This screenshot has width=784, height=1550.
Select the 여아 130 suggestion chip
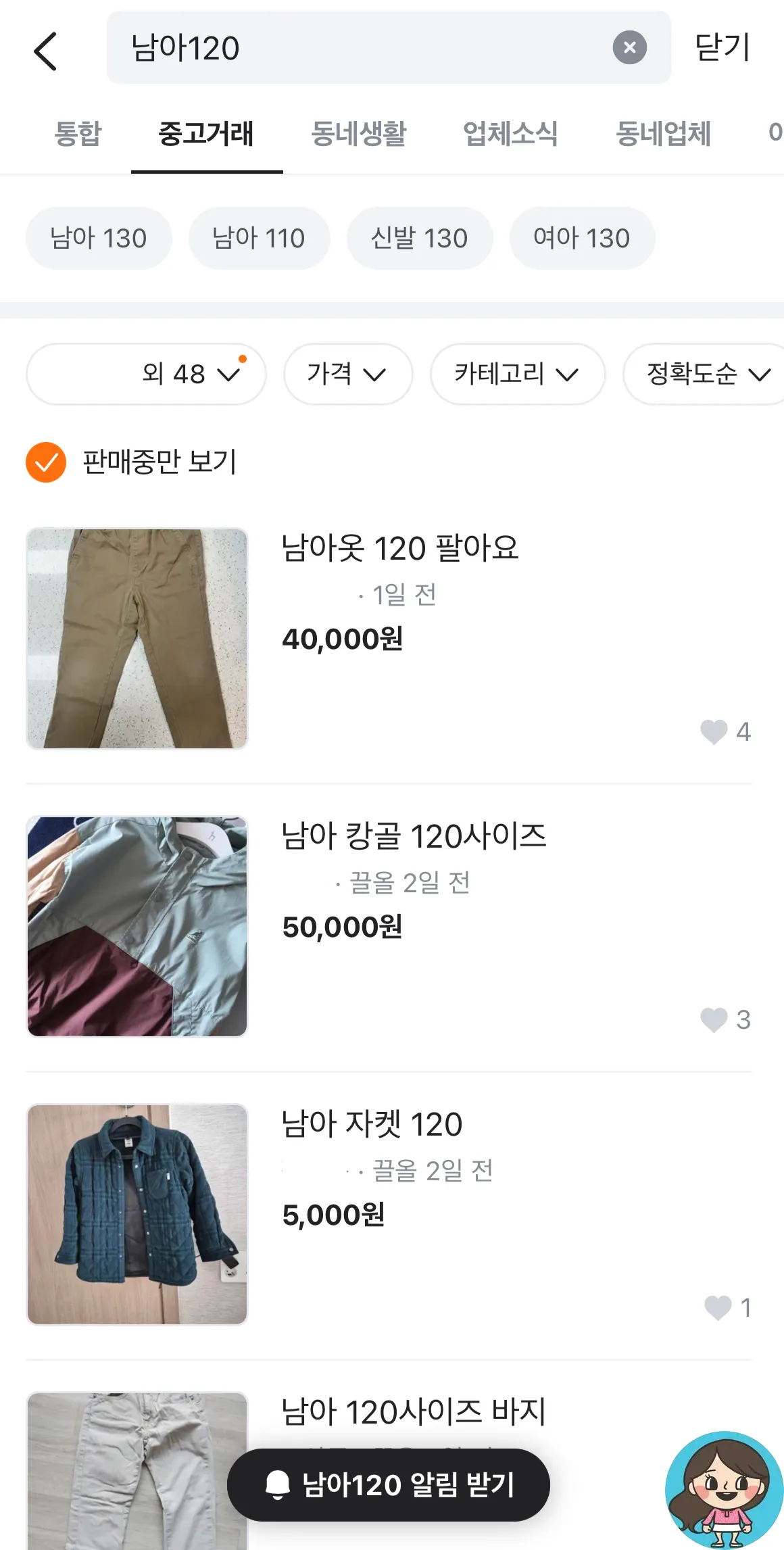(x=582, y=238)
